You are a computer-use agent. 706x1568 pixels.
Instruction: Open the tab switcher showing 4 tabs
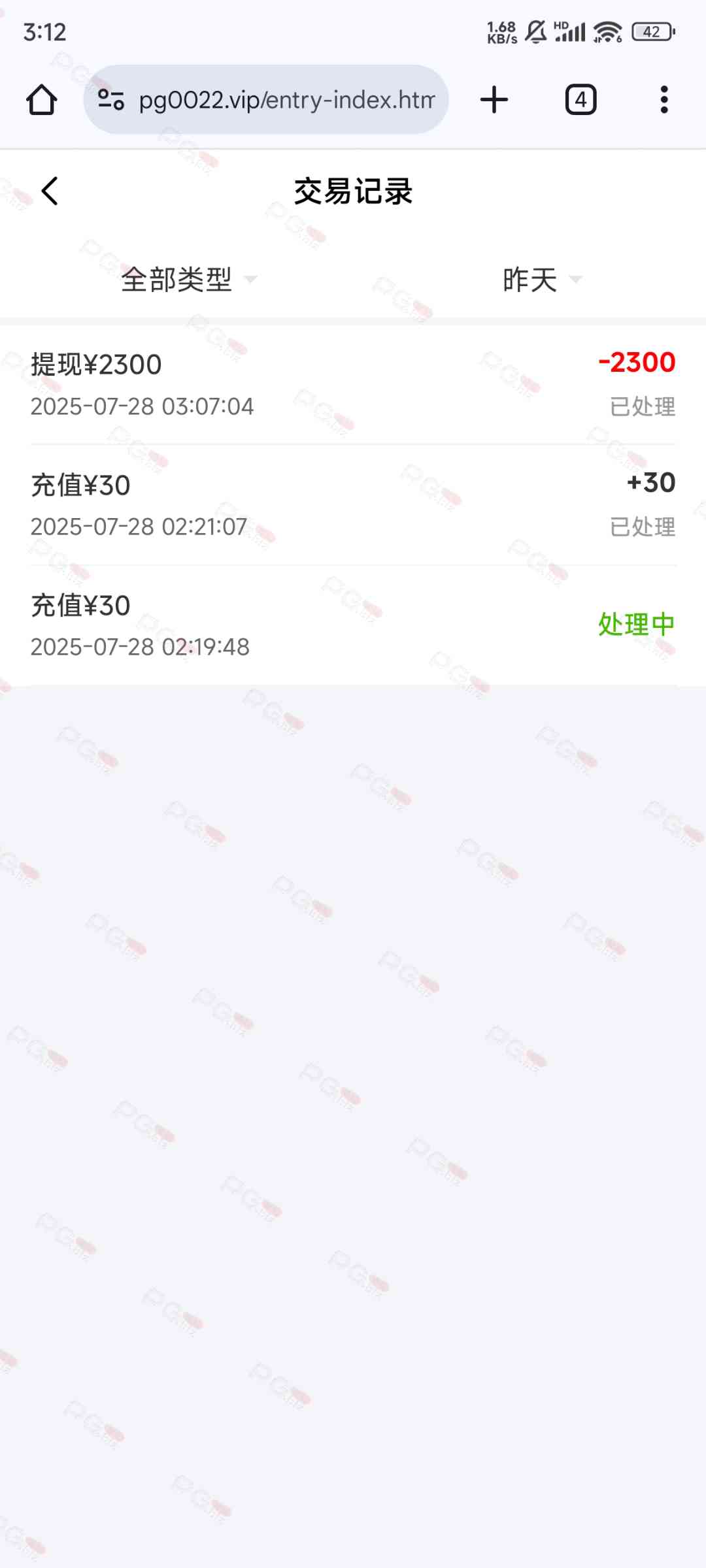580,100
